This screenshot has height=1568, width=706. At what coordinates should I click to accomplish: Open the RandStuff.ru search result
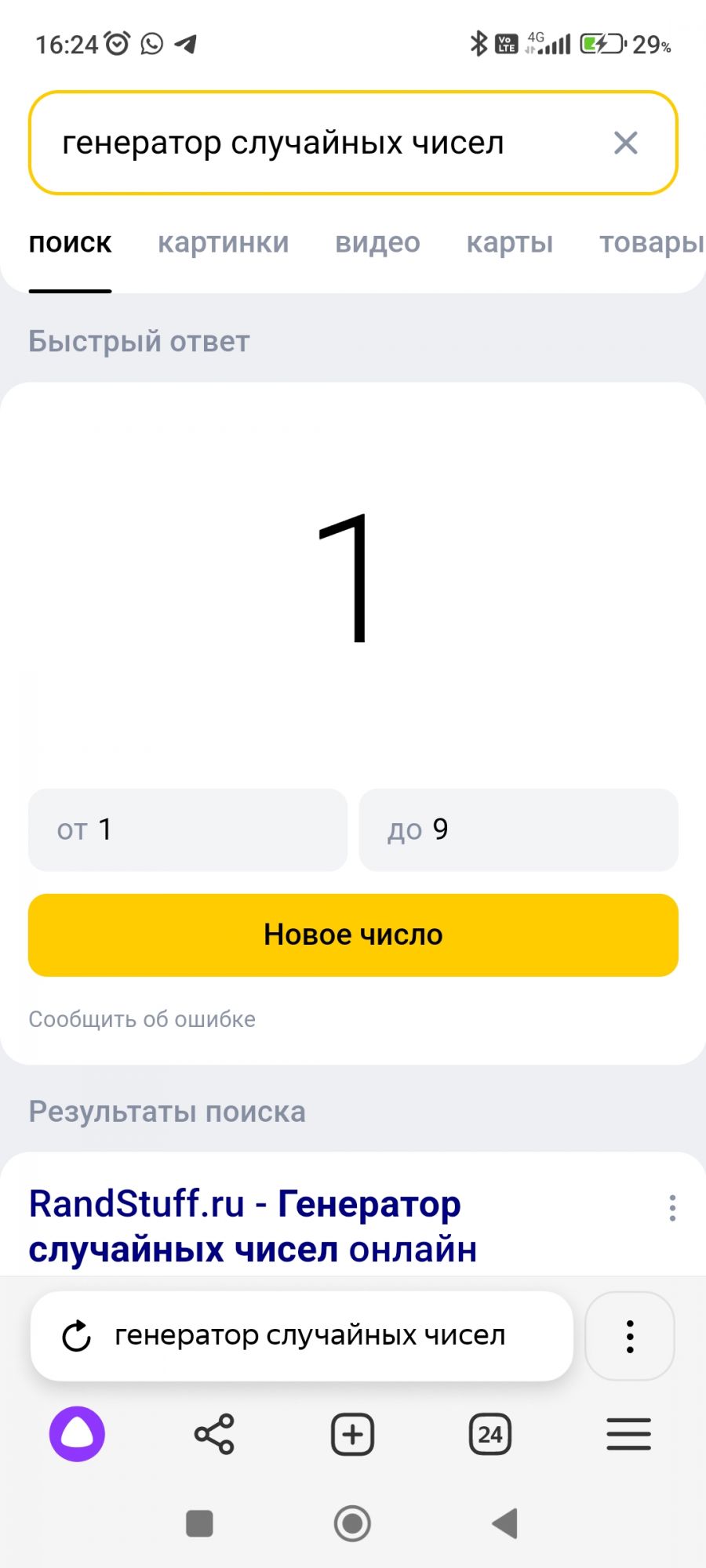253,1226
